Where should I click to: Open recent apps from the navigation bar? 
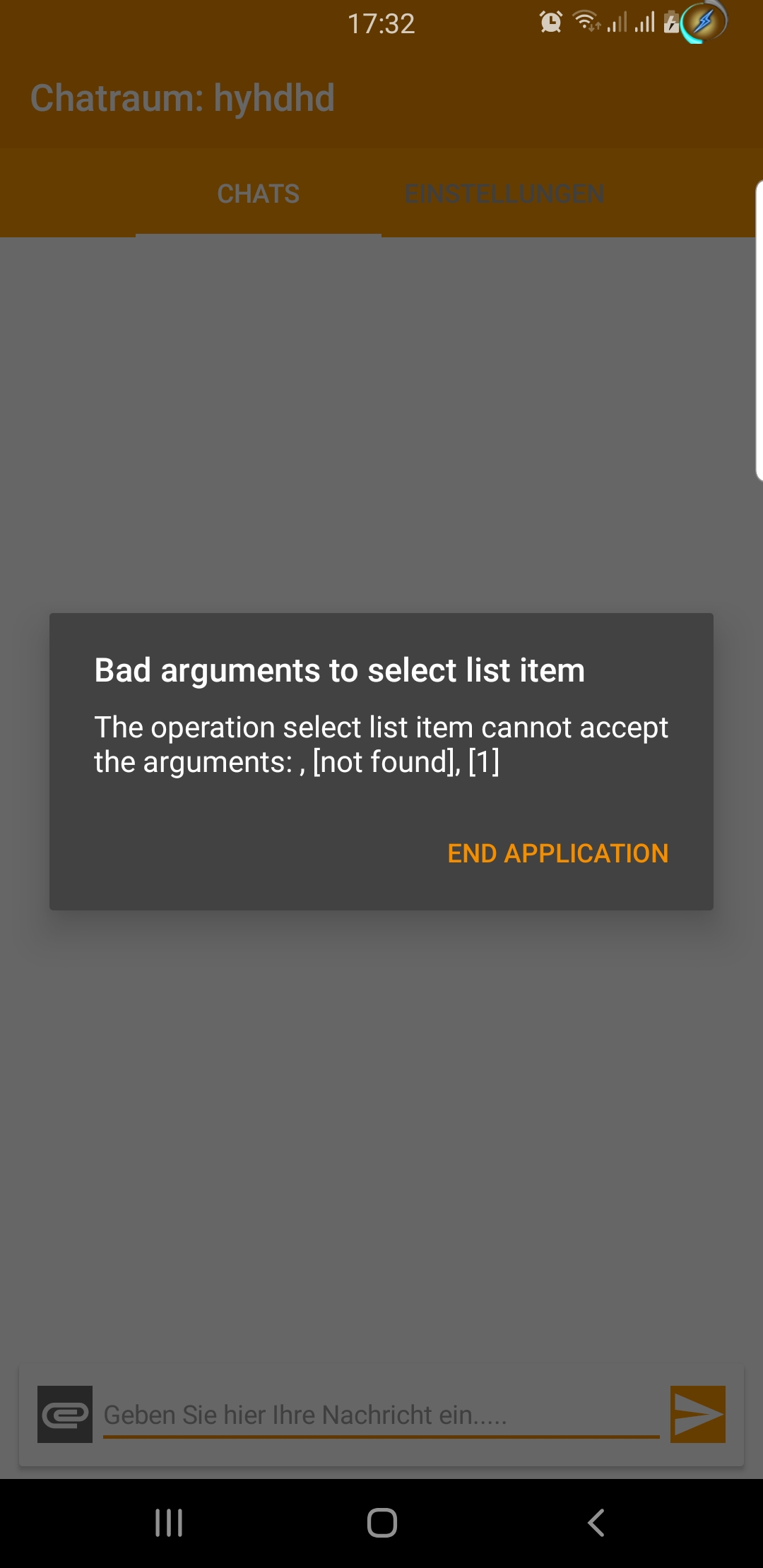(169, 1523)
